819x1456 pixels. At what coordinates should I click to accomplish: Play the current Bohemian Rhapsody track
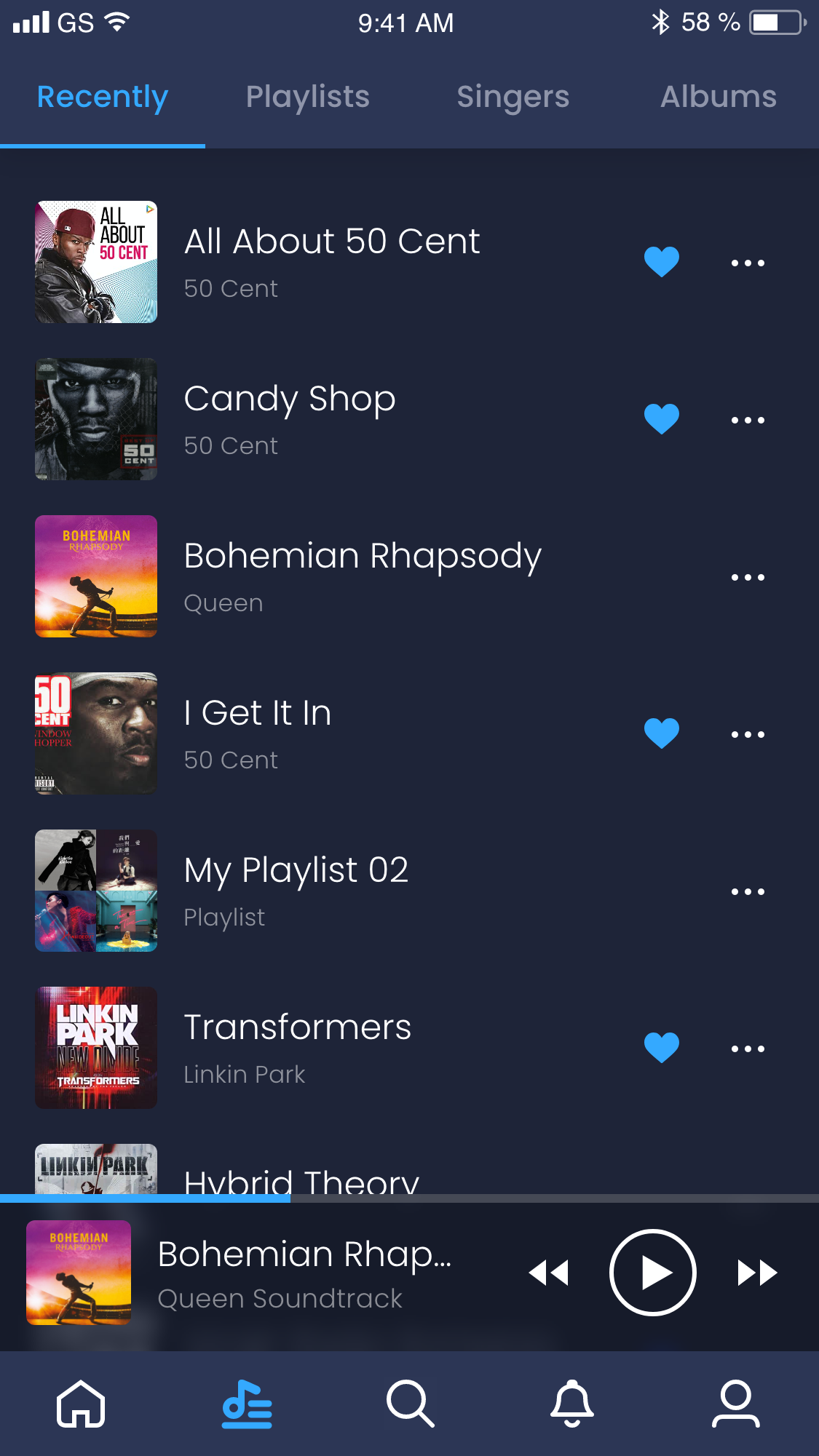[x=653, y=1273]
